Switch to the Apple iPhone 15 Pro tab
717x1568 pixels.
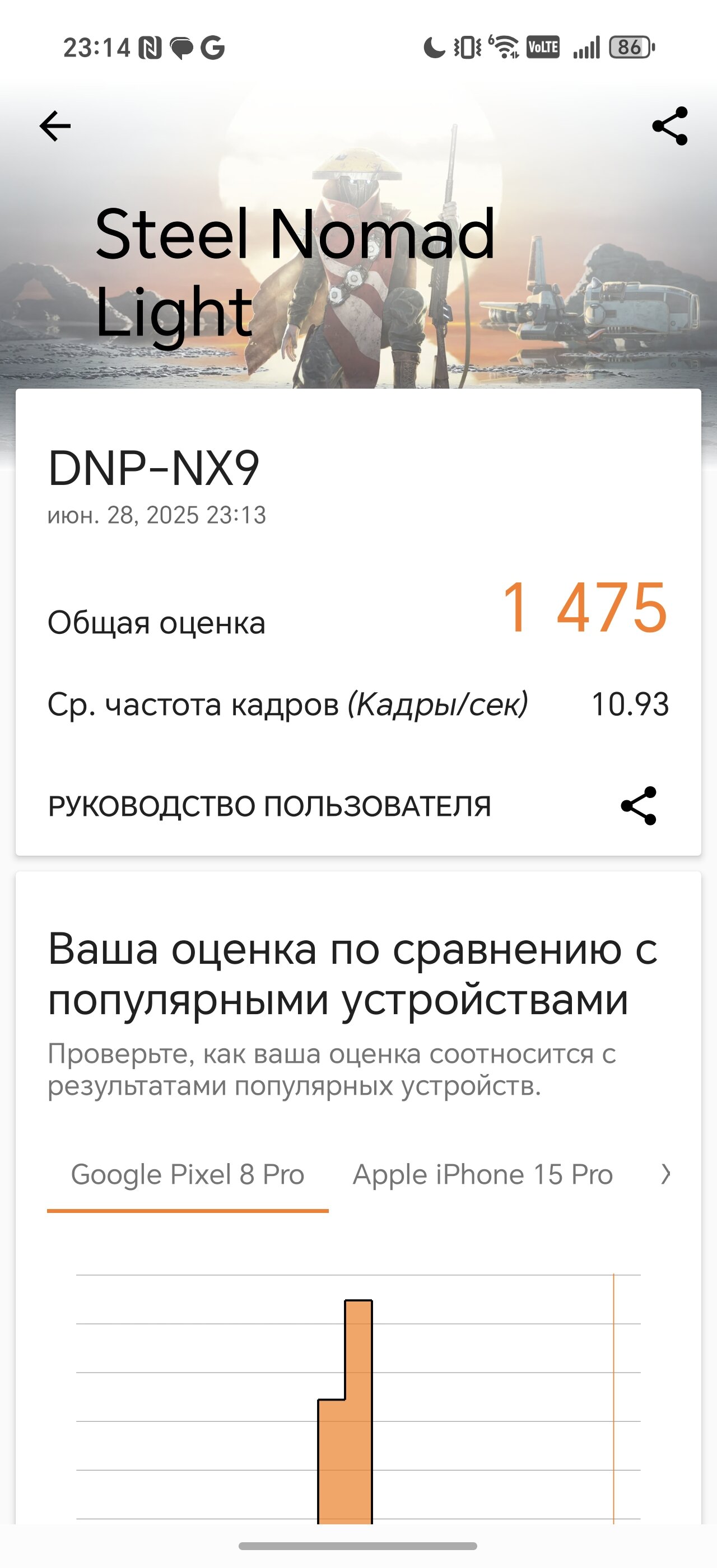coord(483,1175)
